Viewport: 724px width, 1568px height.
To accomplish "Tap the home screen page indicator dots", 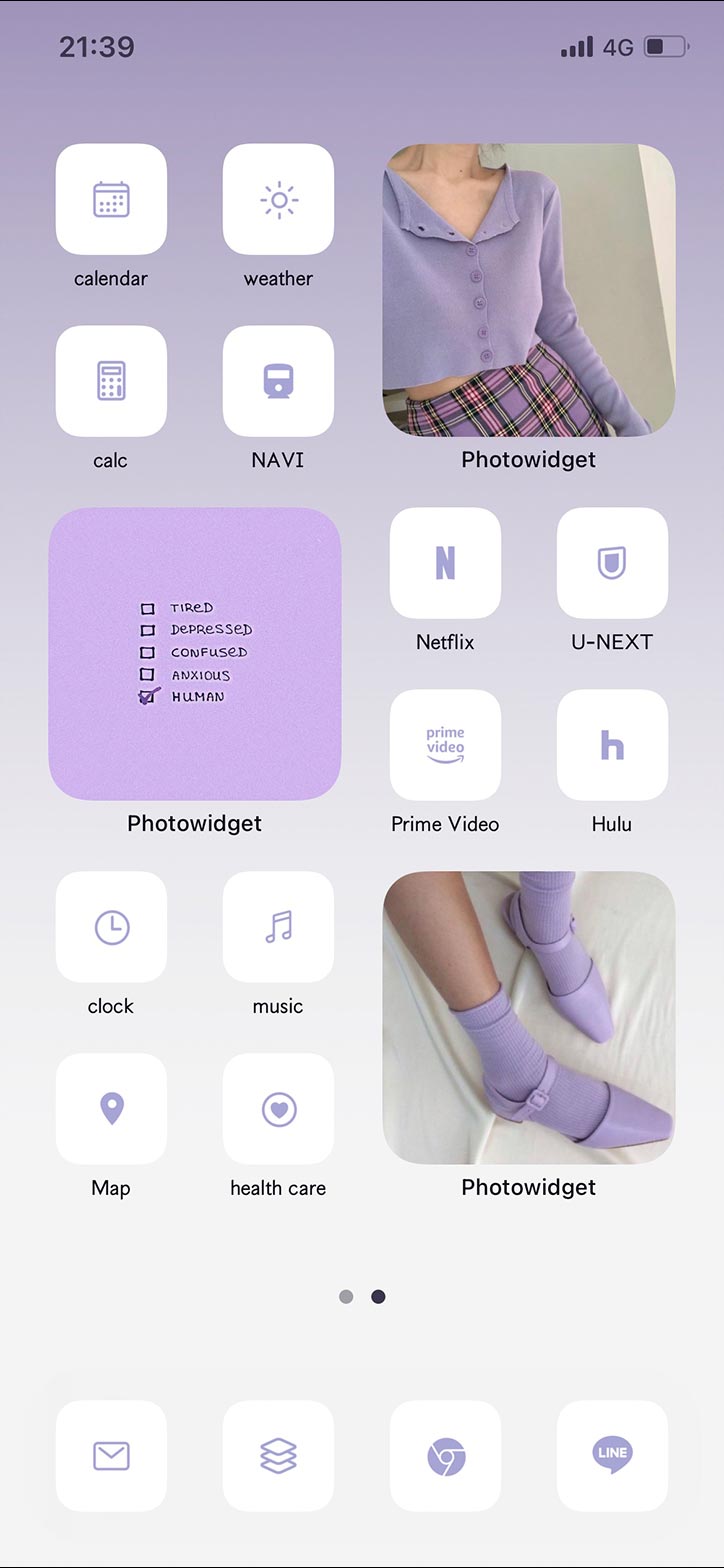I will (362, 1297).
